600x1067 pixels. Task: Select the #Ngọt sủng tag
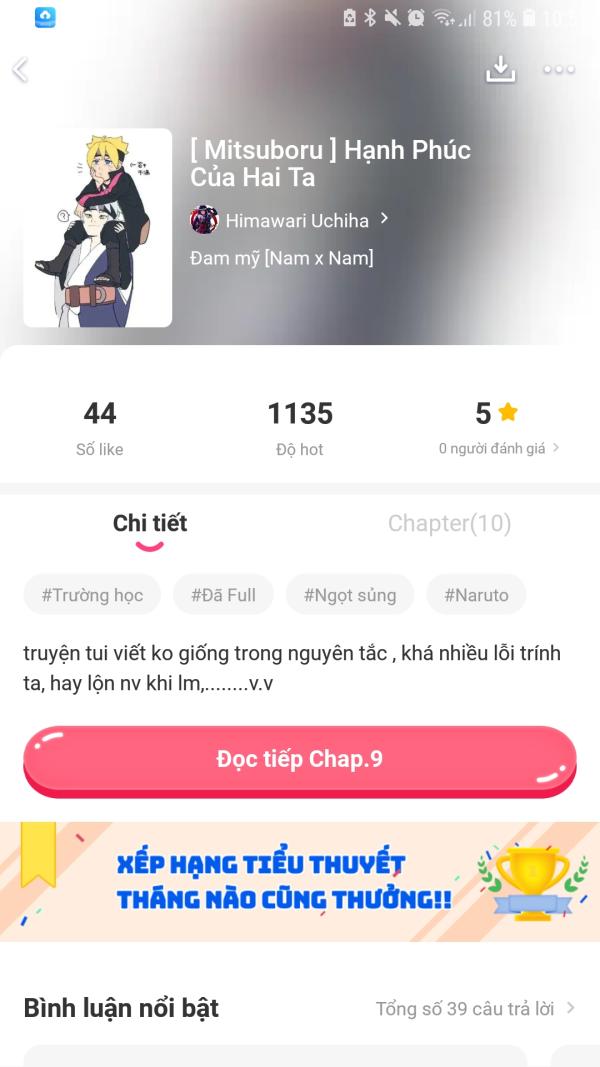350,595
